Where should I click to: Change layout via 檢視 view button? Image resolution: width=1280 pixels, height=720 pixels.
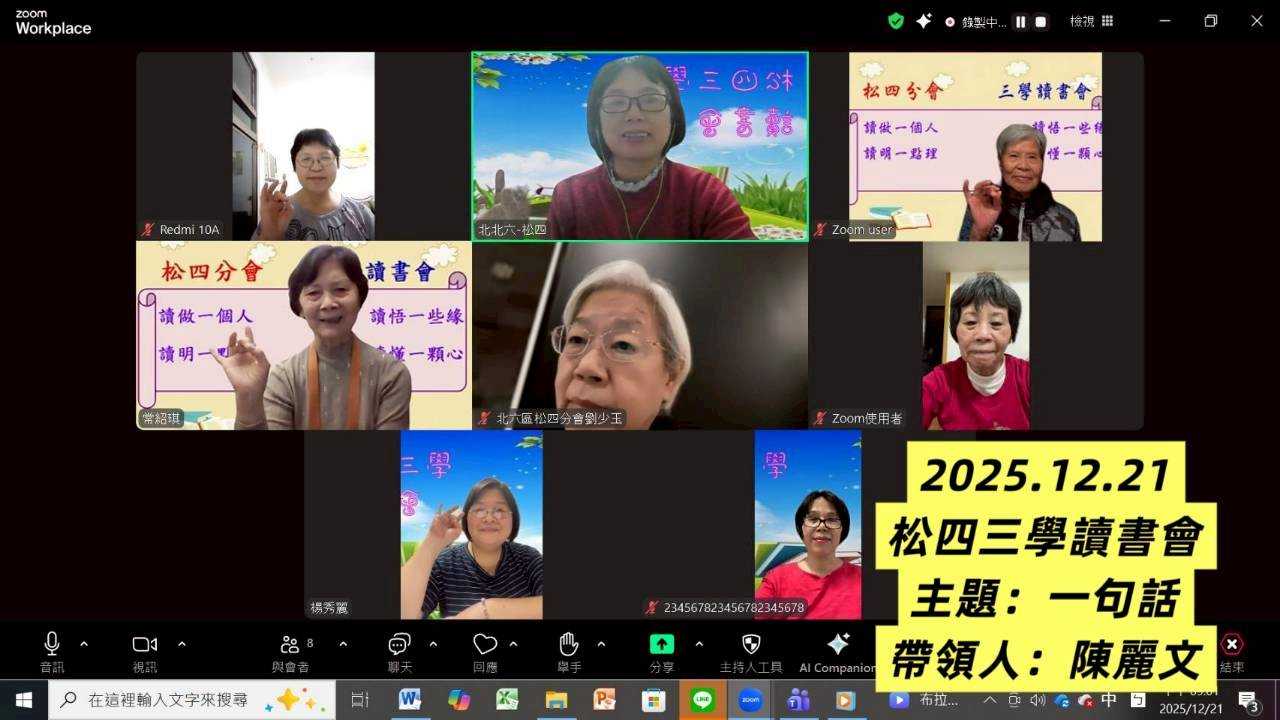tap(1091, 21)
